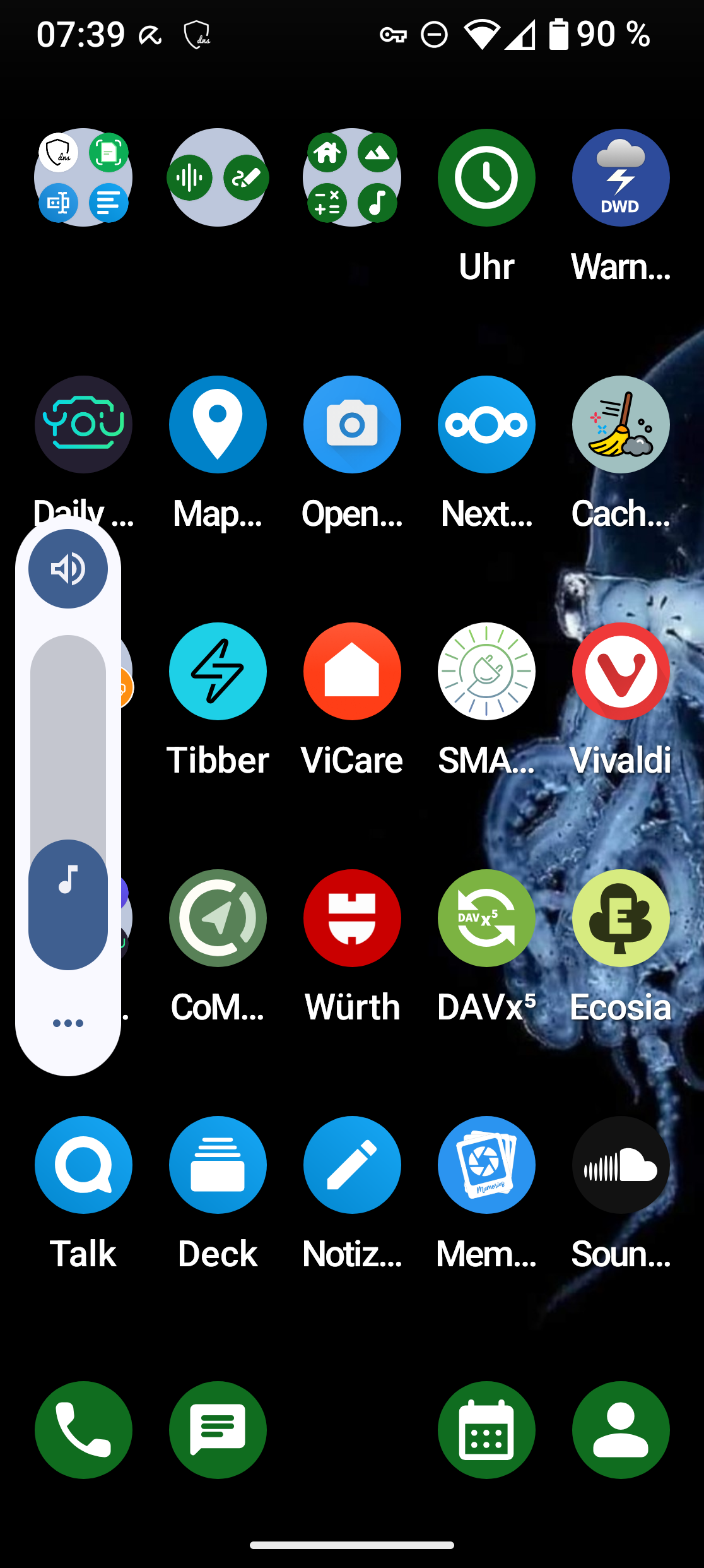704x1568 pixels.
Task: Open the ViCare app
Action: tap(352, 672)
